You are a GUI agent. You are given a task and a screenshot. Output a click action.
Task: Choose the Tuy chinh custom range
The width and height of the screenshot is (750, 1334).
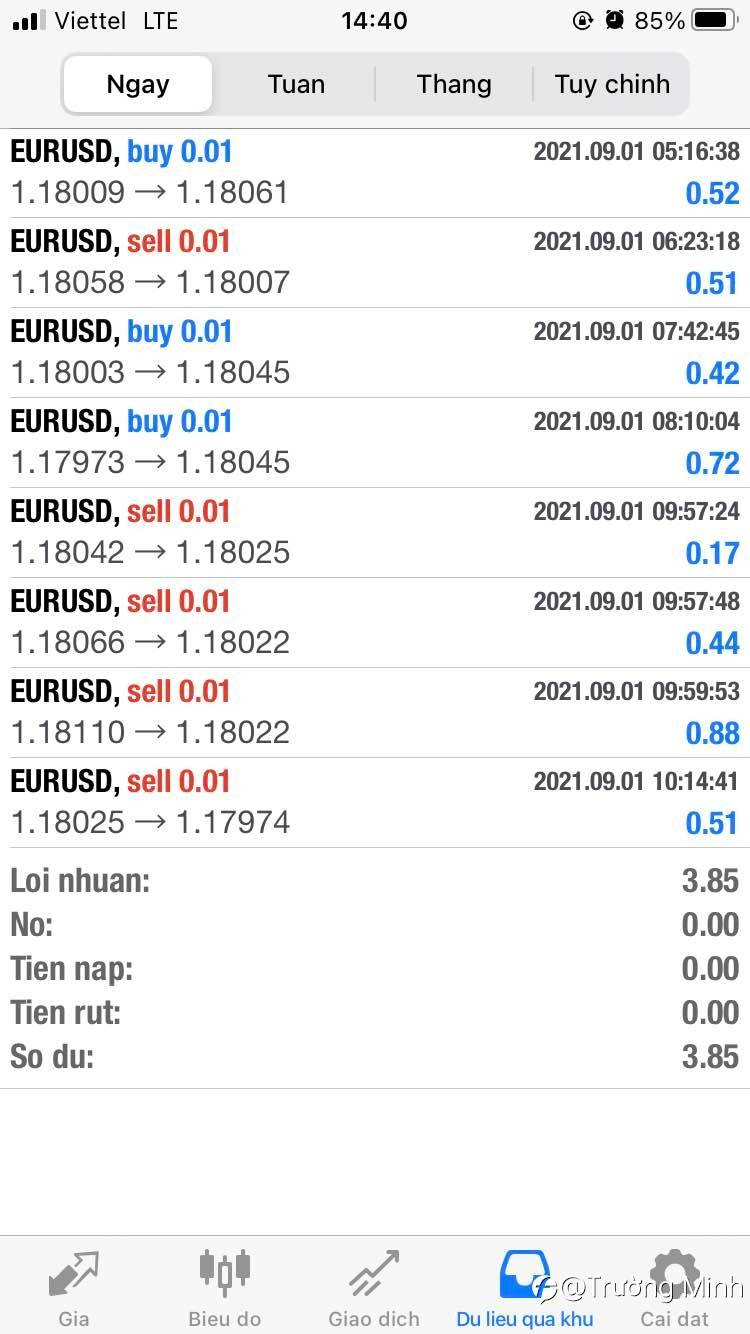click(x=612, y=84)
